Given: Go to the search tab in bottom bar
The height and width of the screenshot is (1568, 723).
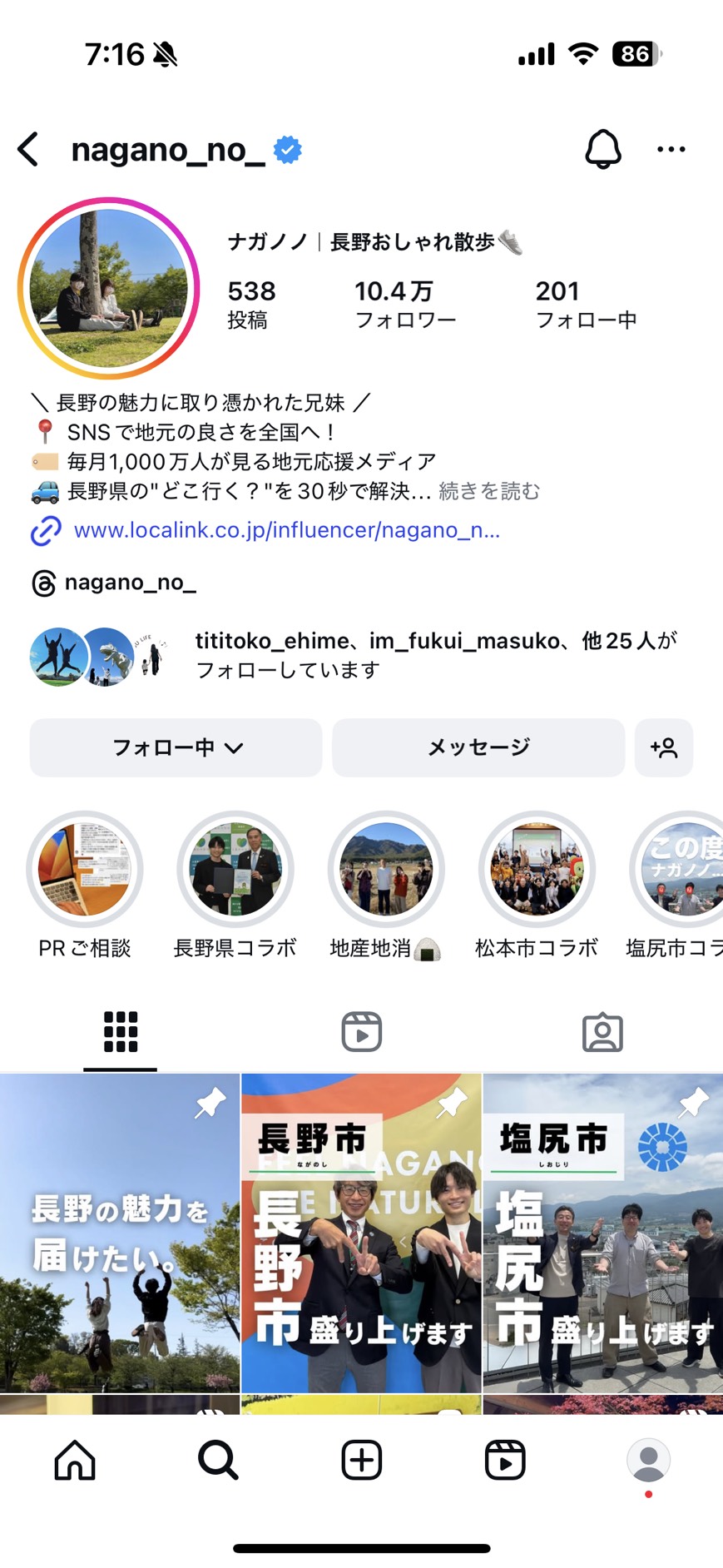Looking at the screenshot, I should point(218,1461).
